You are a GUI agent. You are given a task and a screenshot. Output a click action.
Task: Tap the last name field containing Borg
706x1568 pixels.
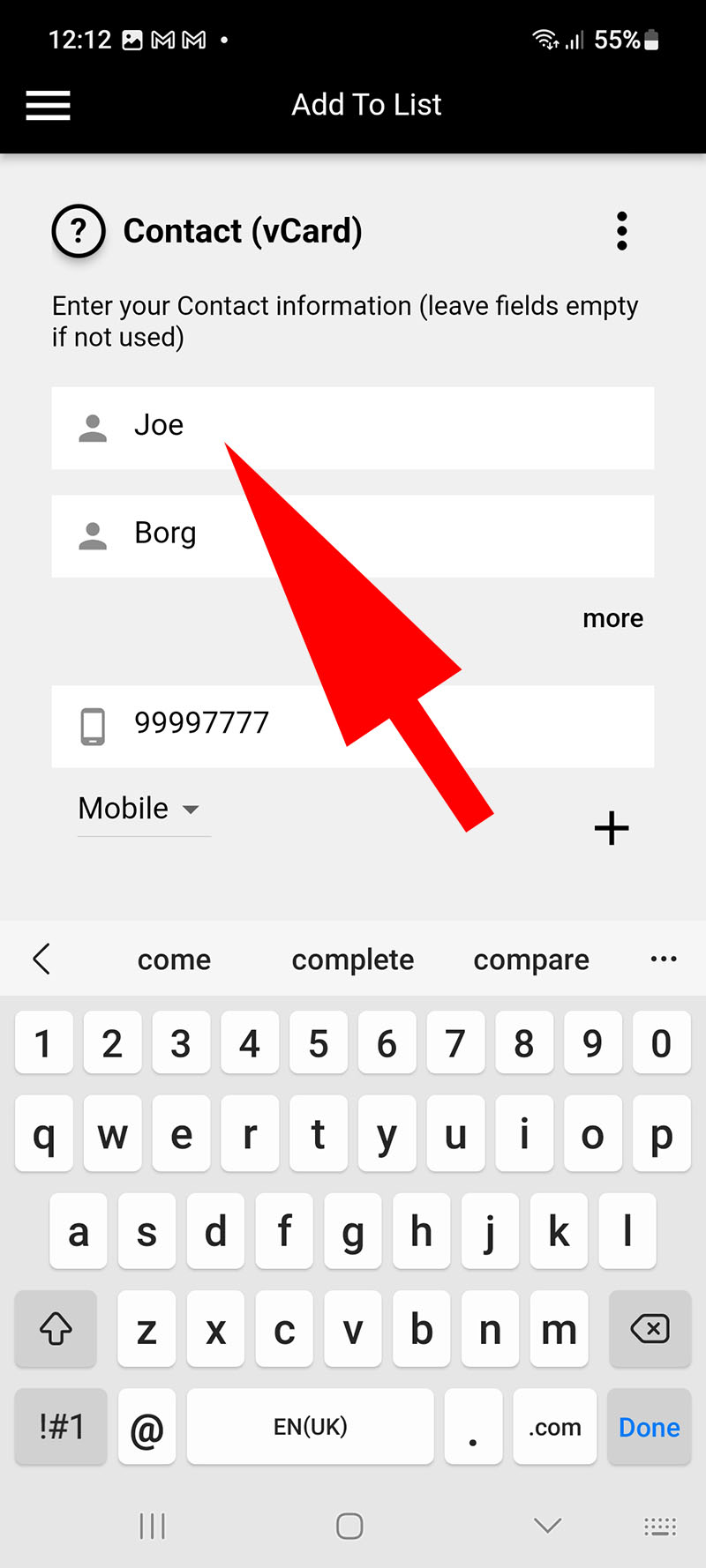[353, 536]
